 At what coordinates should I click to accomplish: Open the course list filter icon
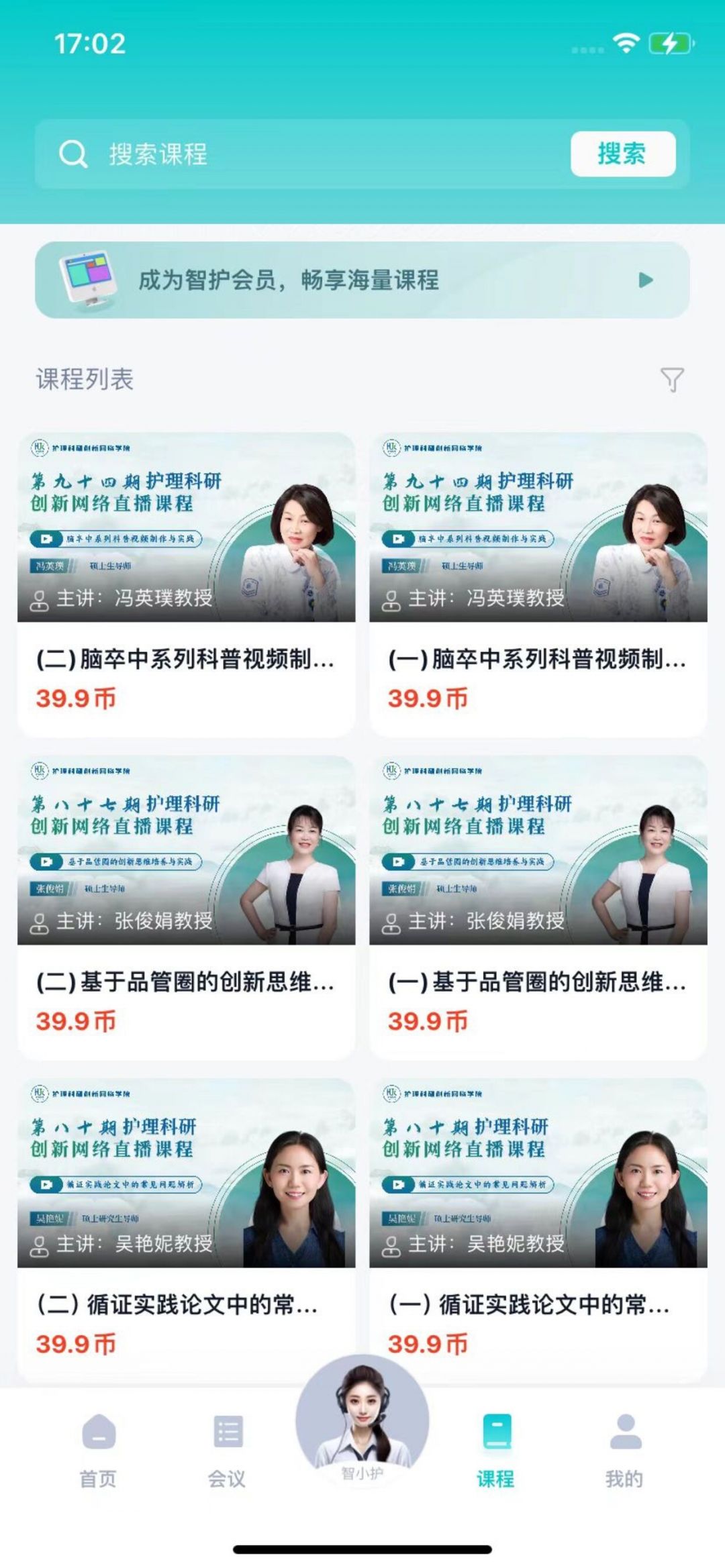672,380
